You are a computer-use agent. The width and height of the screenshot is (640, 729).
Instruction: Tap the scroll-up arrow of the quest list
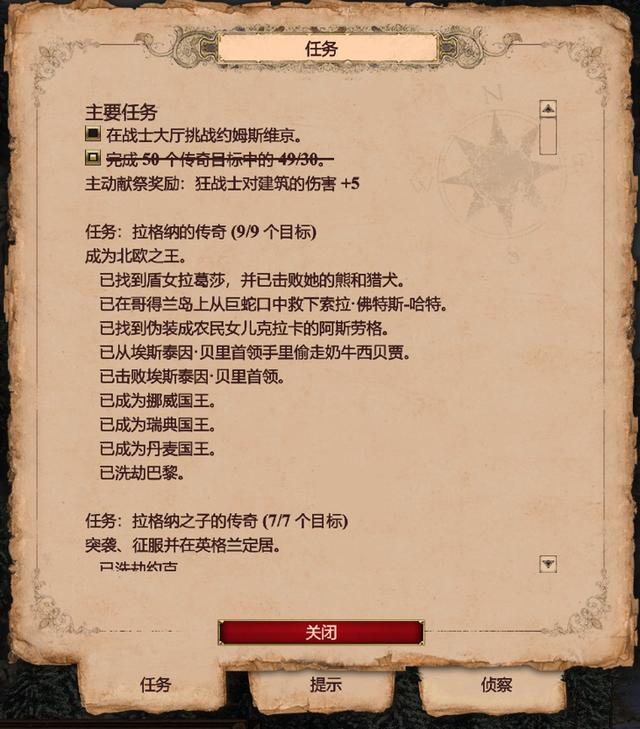coord(547,109)
